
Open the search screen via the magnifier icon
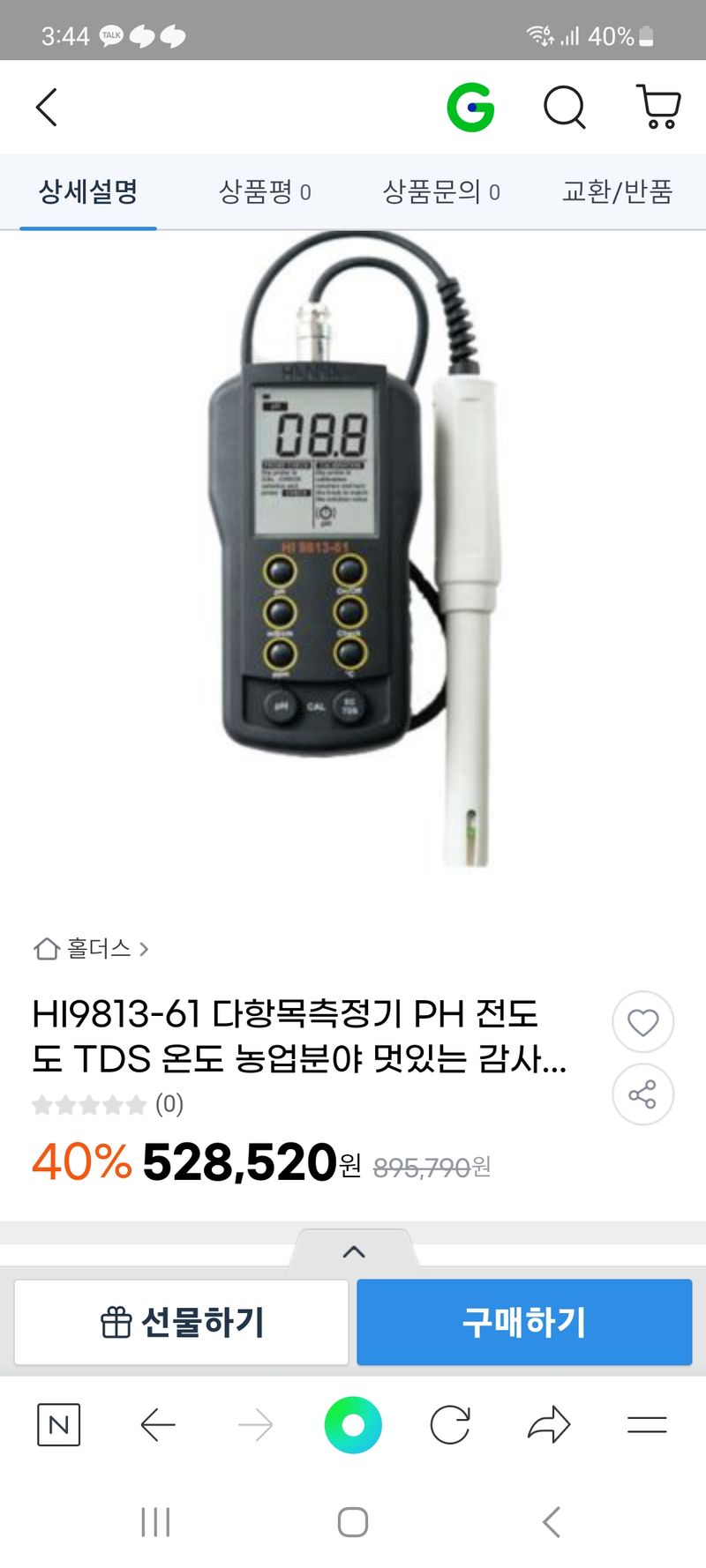(565, 108)
